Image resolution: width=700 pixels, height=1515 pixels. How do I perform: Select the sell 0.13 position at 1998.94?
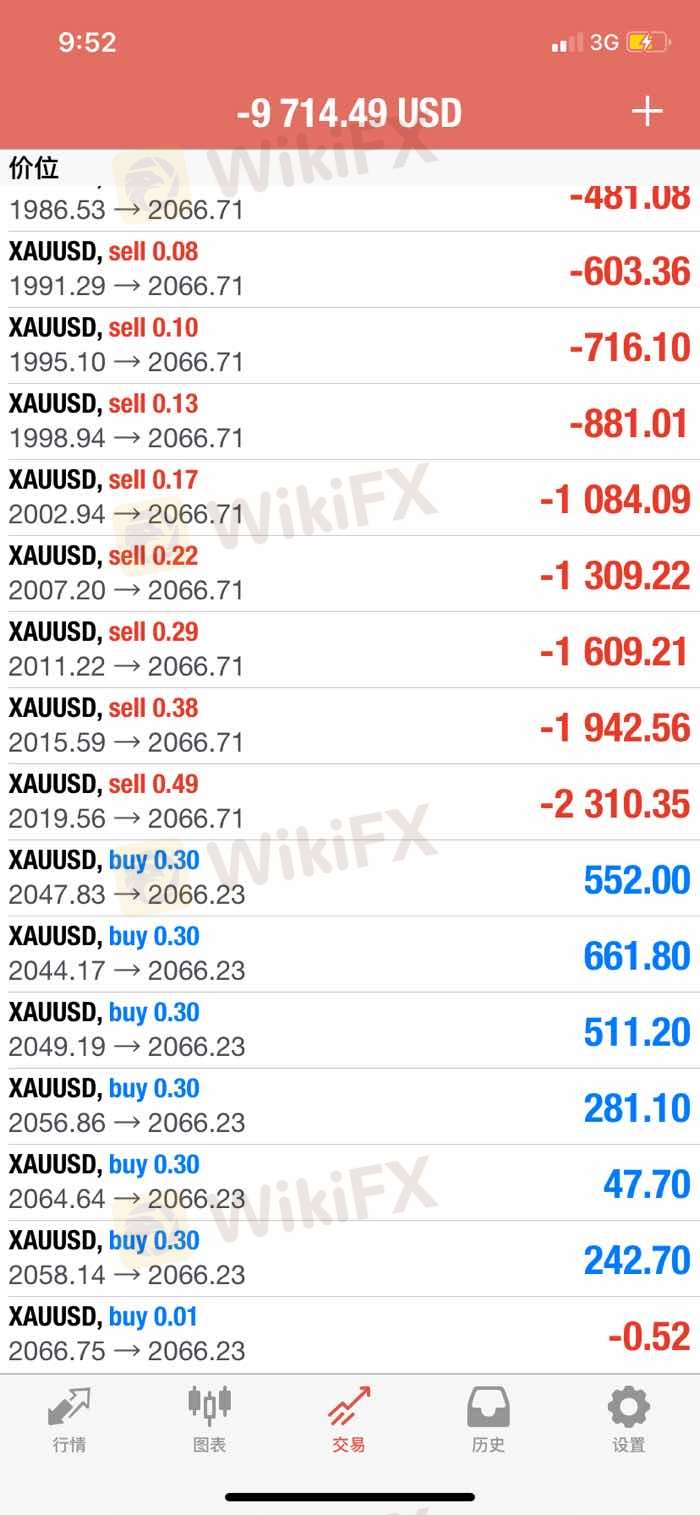tap(350, 422)
